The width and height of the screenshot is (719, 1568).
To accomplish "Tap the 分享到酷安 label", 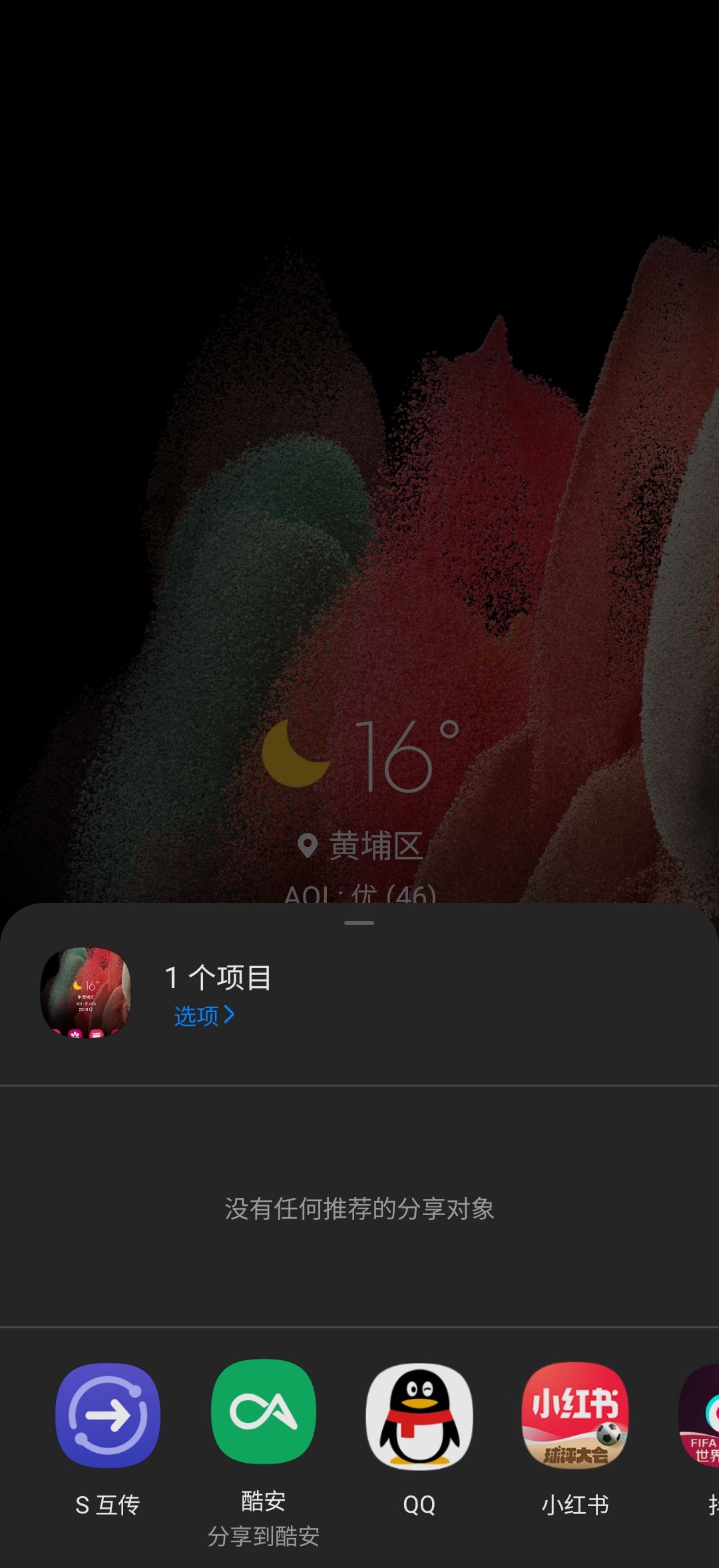I will pos(264,1538).
